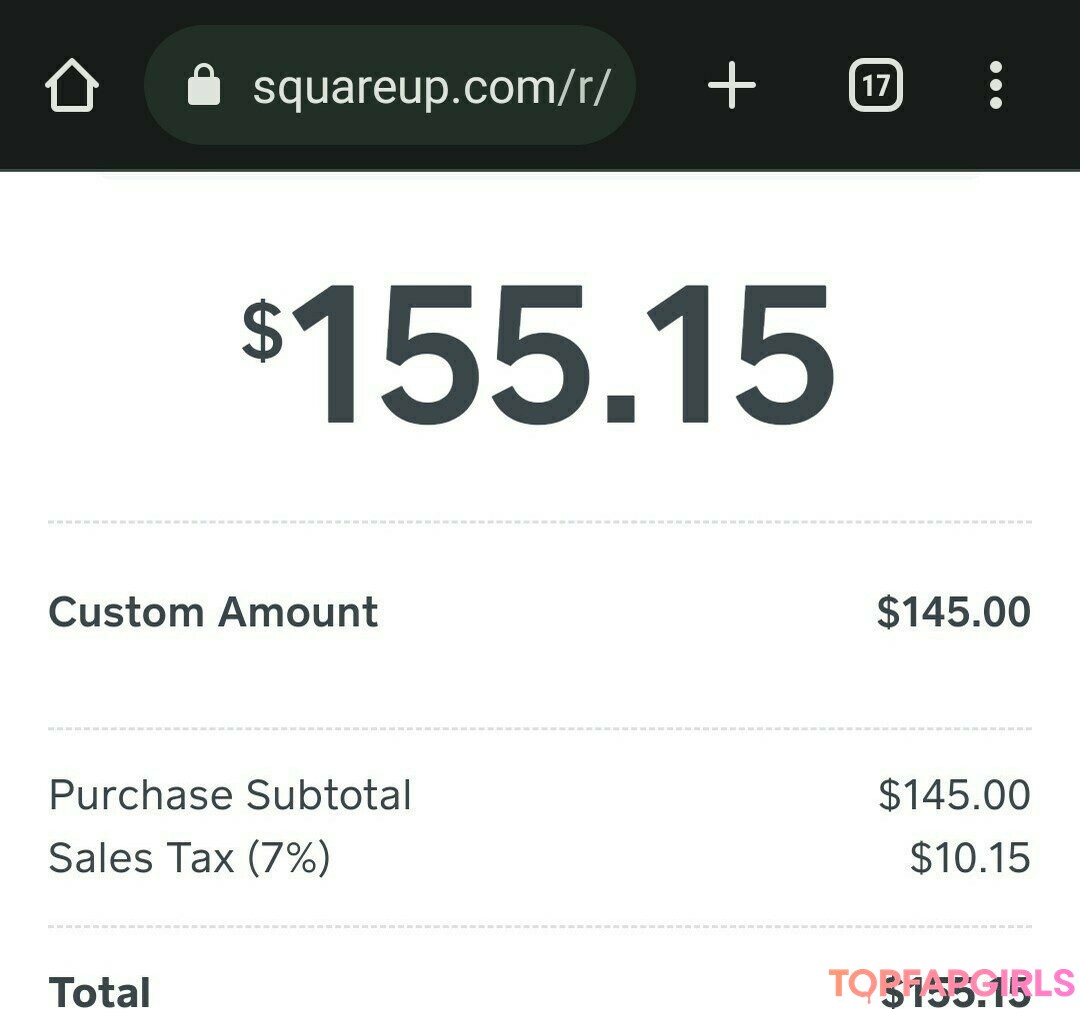Go to the browser home page
Viewport: 1080px width, 1009px height.
coord(71,86)
